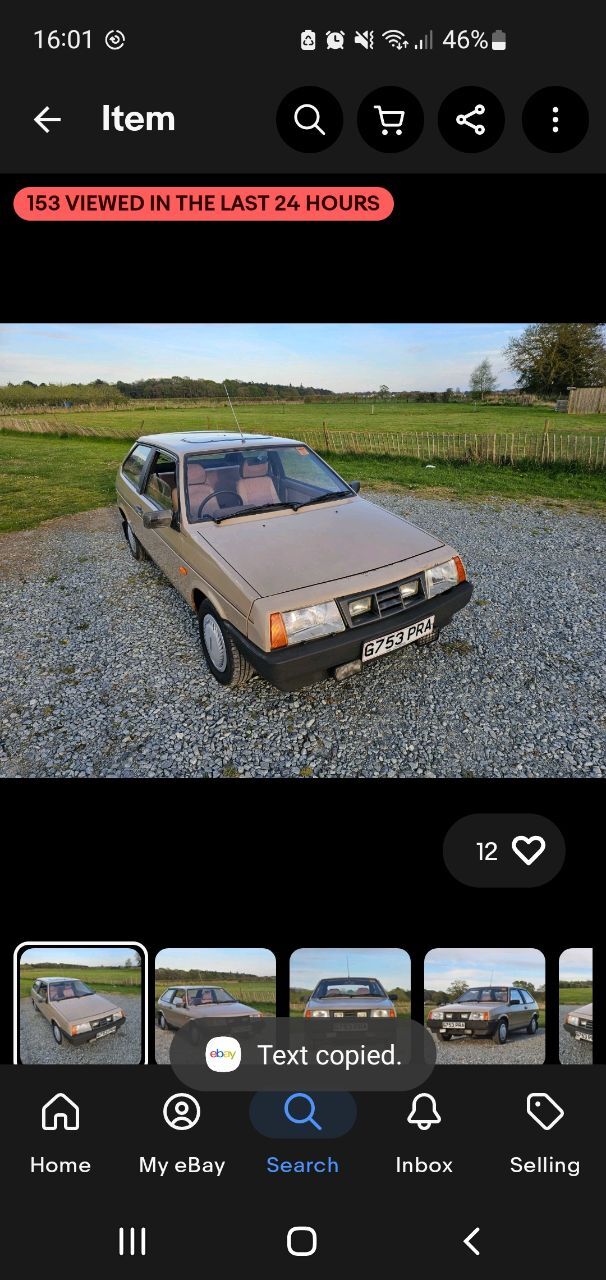Open the shopping cart

pos(390,120)
